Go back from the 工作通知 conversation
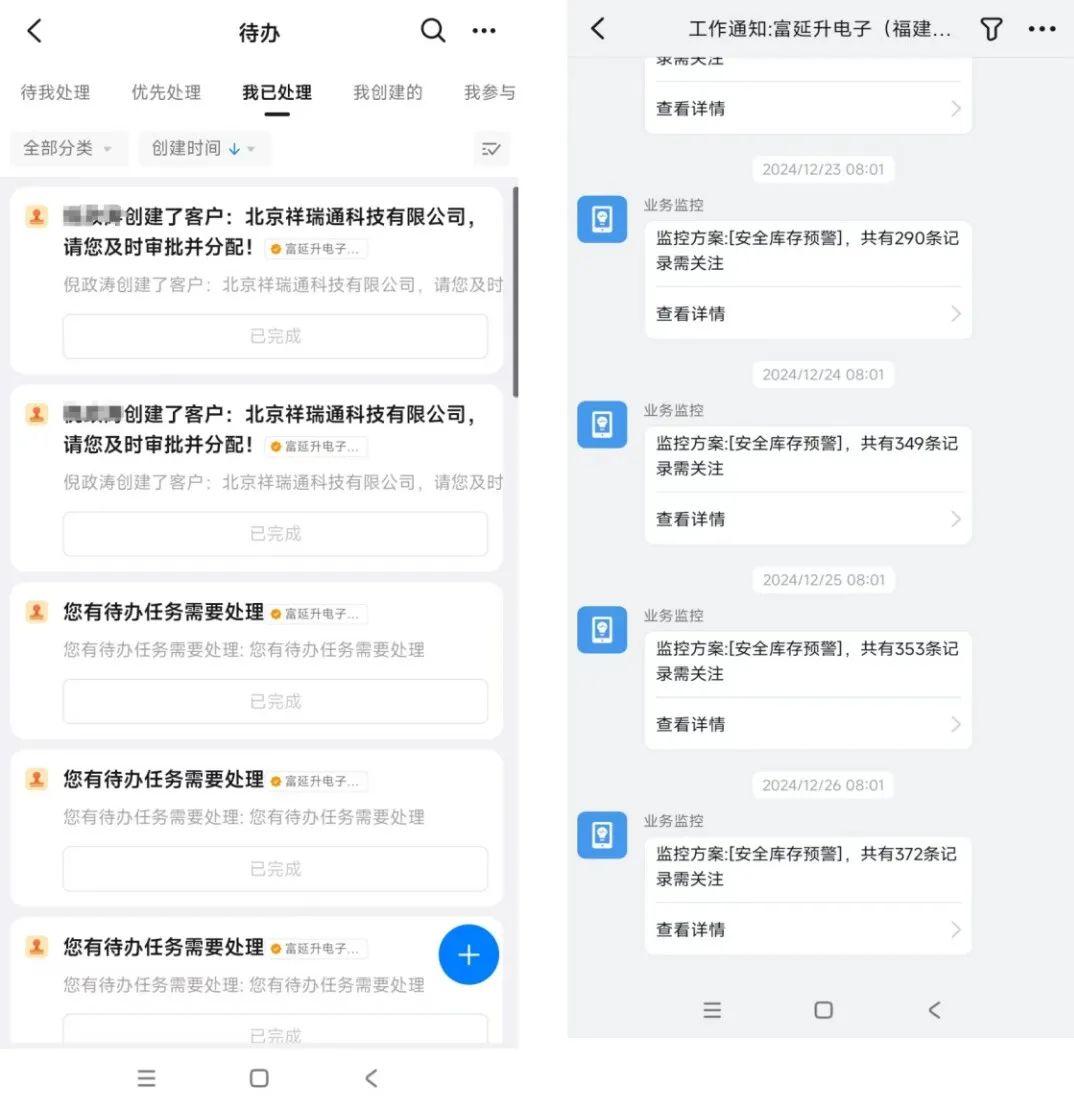Viewport: 1074px width, 1109px height. pos(598,29)
